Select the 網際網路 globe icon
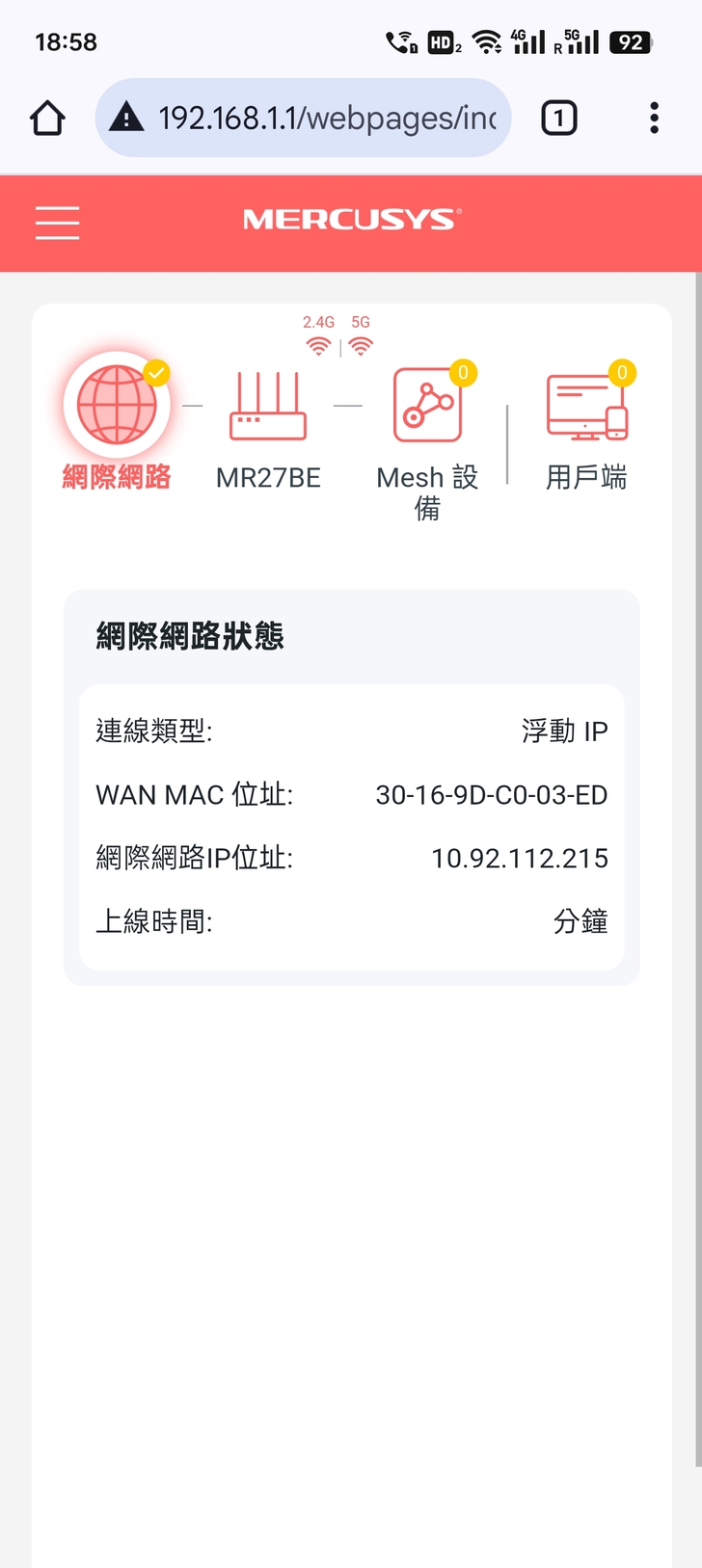The height and width of the screenshot is (1568, 702). tap(117, 406)
